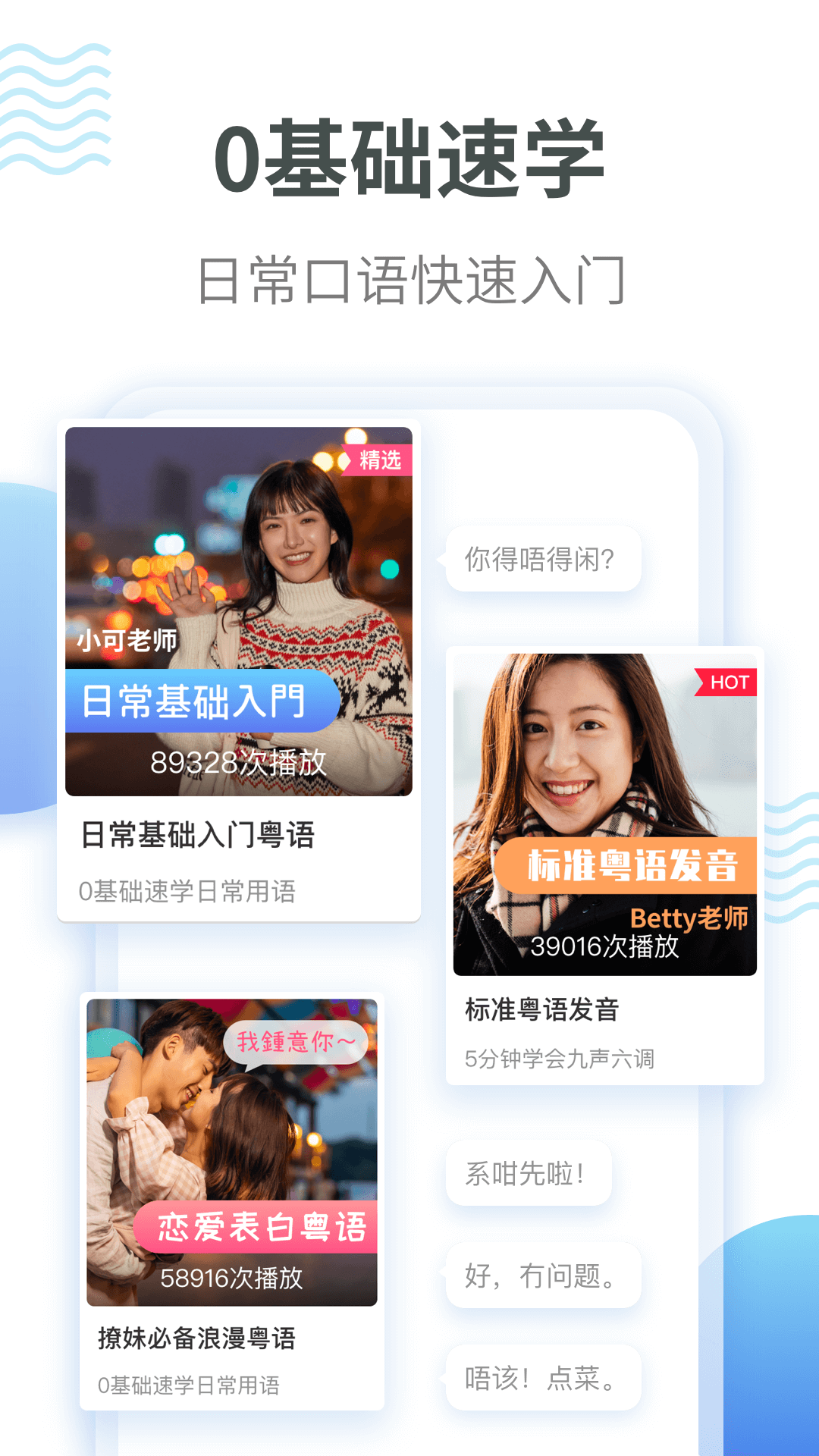Tap the 我鍾意你~ speech bubble
819x1456 pixels.
tap(298, 1043)
